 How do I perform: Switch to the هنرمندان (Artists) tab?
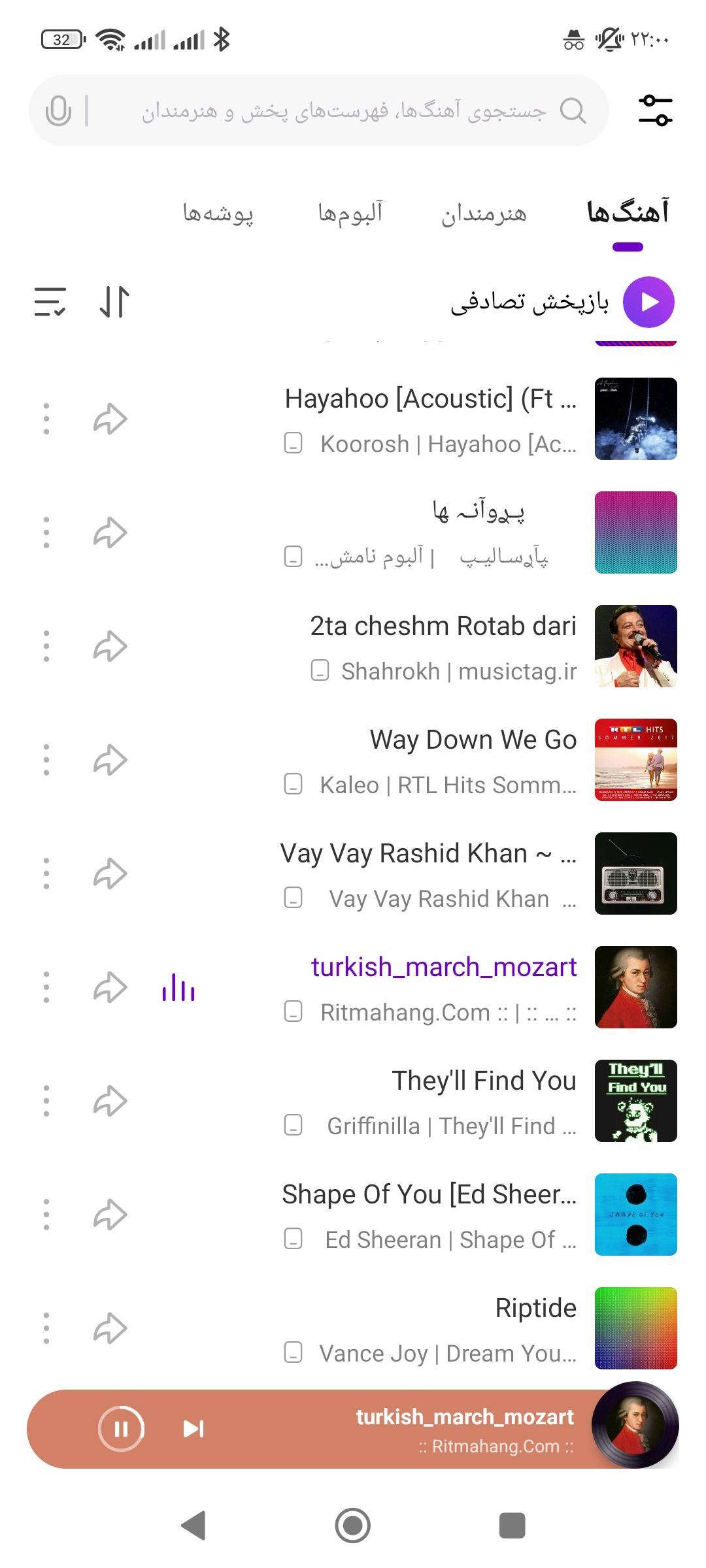point(484,214)
